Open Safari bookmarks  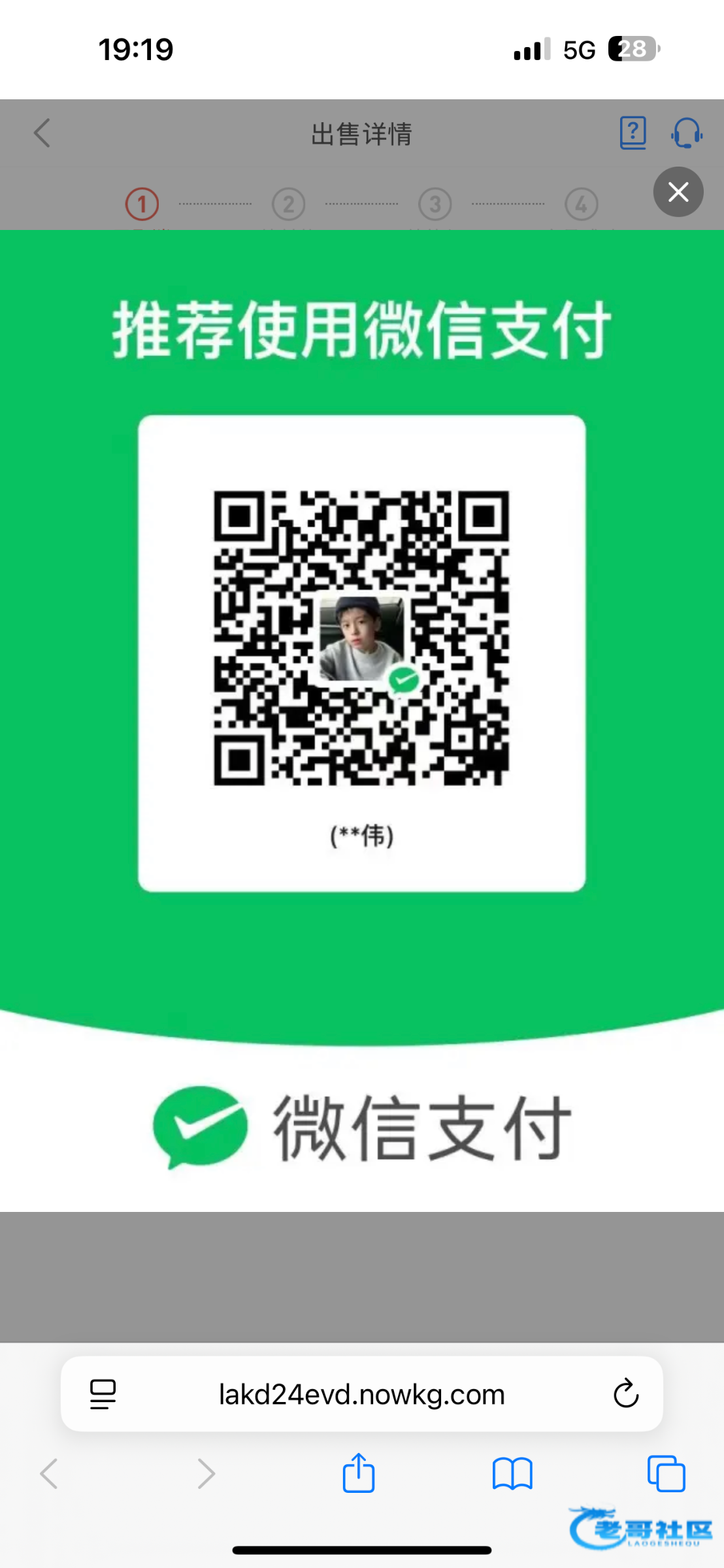pyautogui.click(x=512, y=1474)
